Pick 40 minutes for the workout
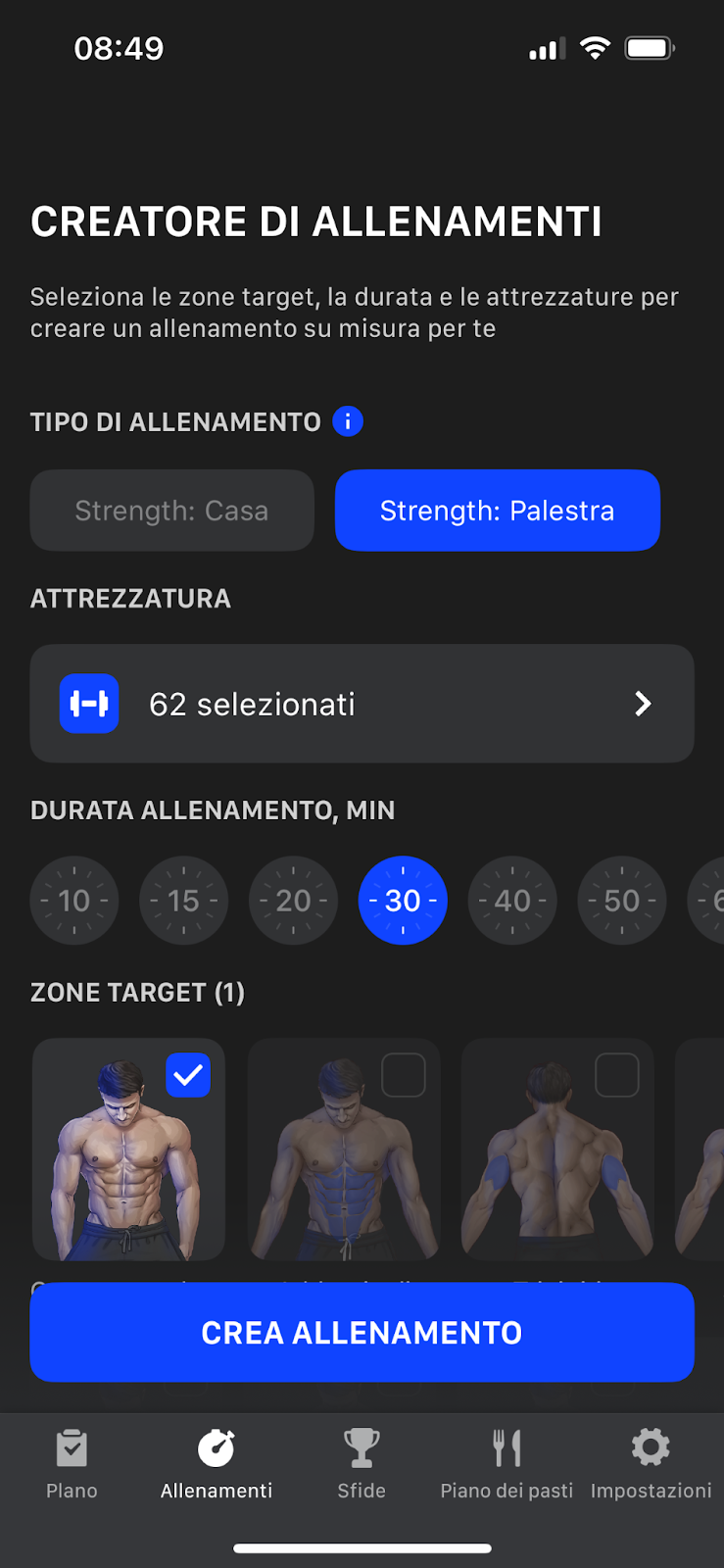Screen dimensions: 724x1568 [512, 901]
